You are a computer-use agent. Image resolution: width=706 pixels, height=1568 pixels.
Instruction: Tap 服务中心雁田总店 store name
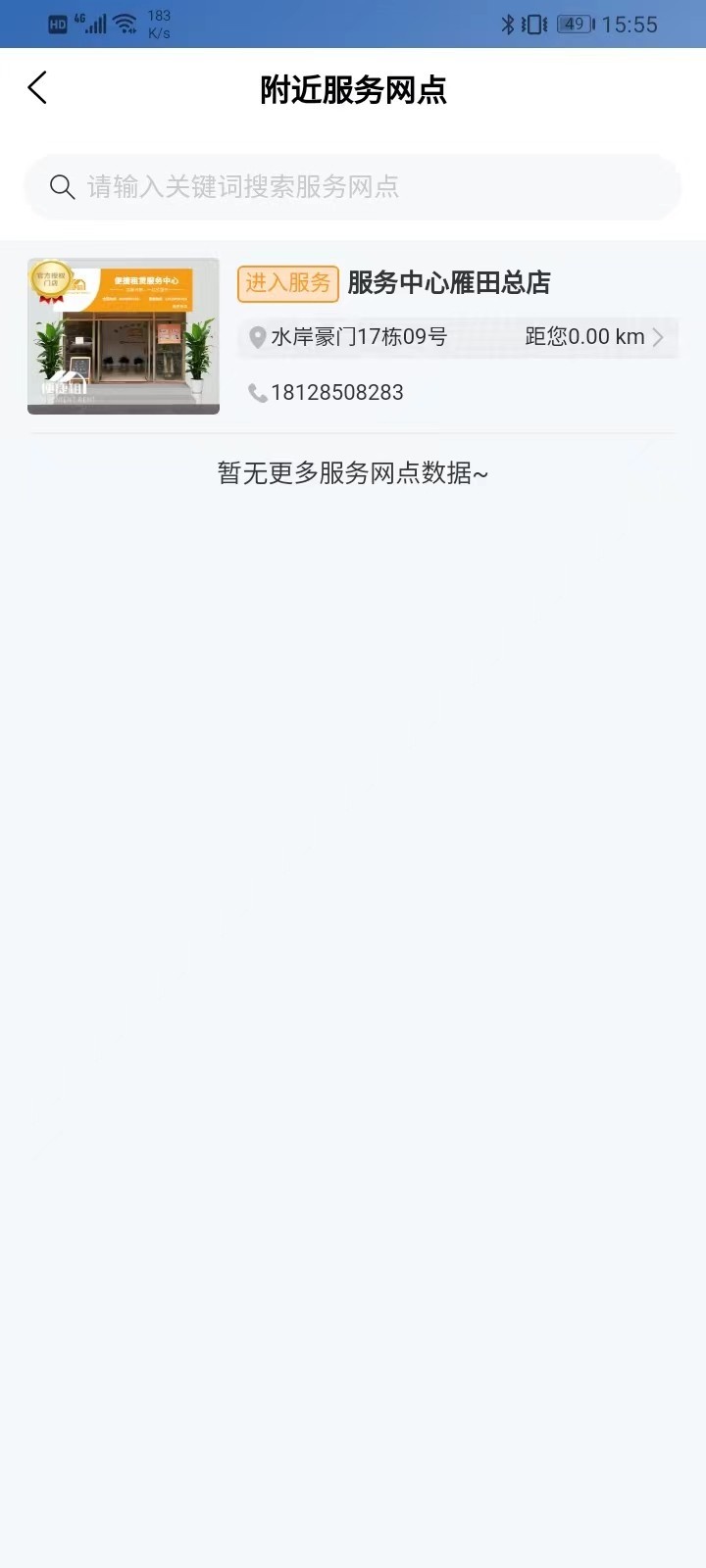[447, 283]
